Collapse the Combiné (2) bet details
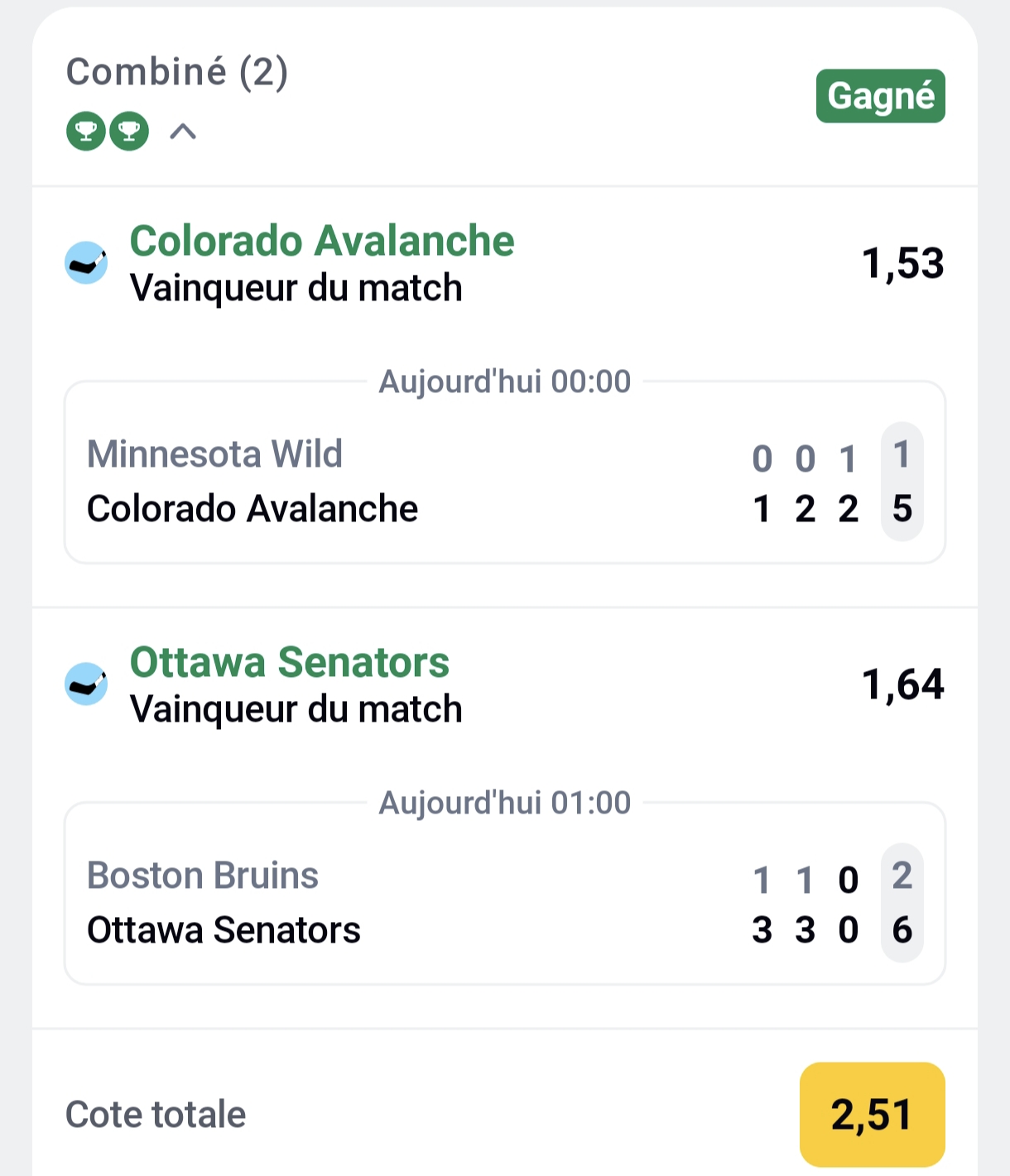The height and width of the screenshot is (1176, 1010). pos(183,132)
